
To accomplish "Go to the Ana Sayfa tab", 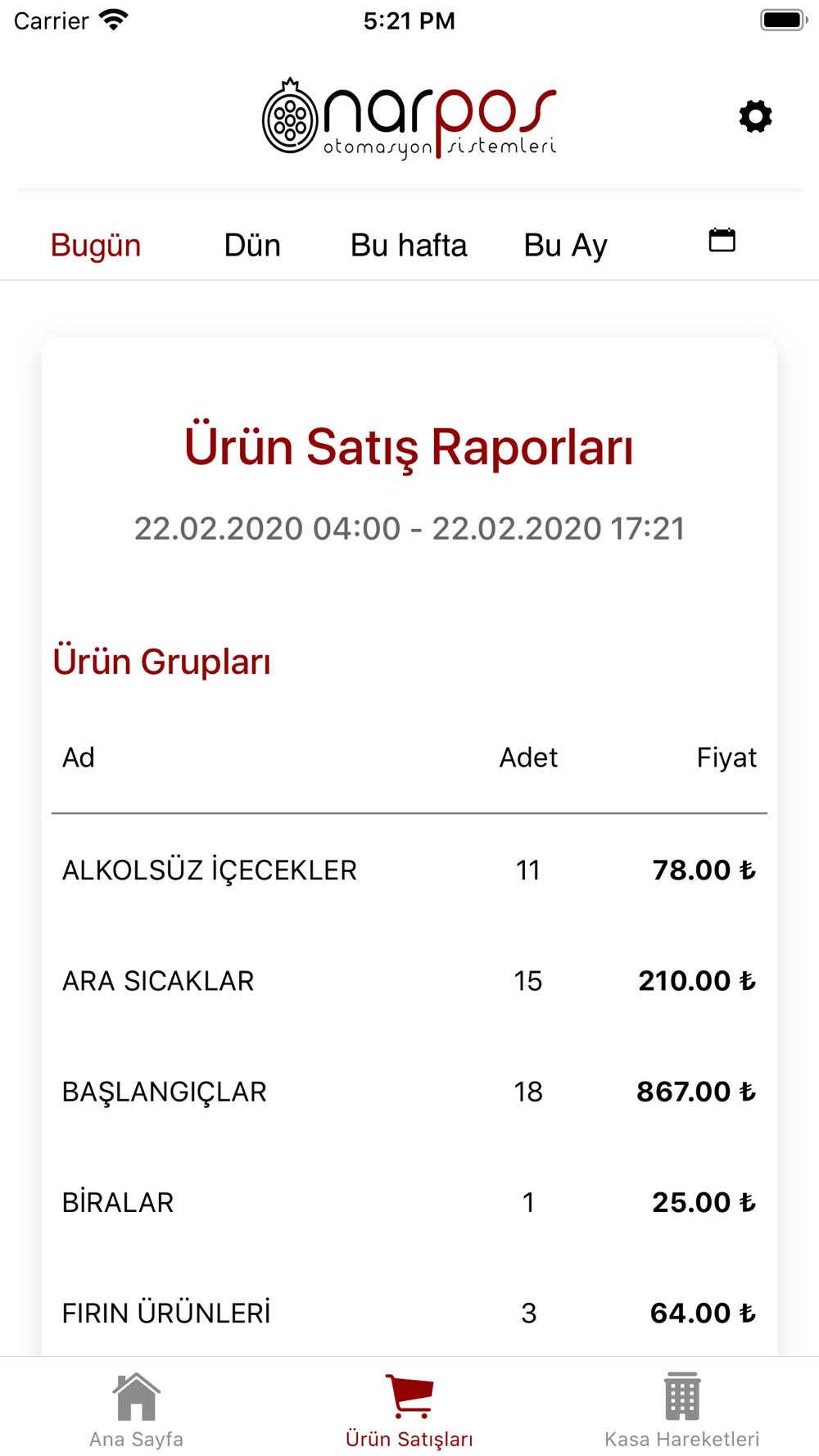I will pos(136,1409).
